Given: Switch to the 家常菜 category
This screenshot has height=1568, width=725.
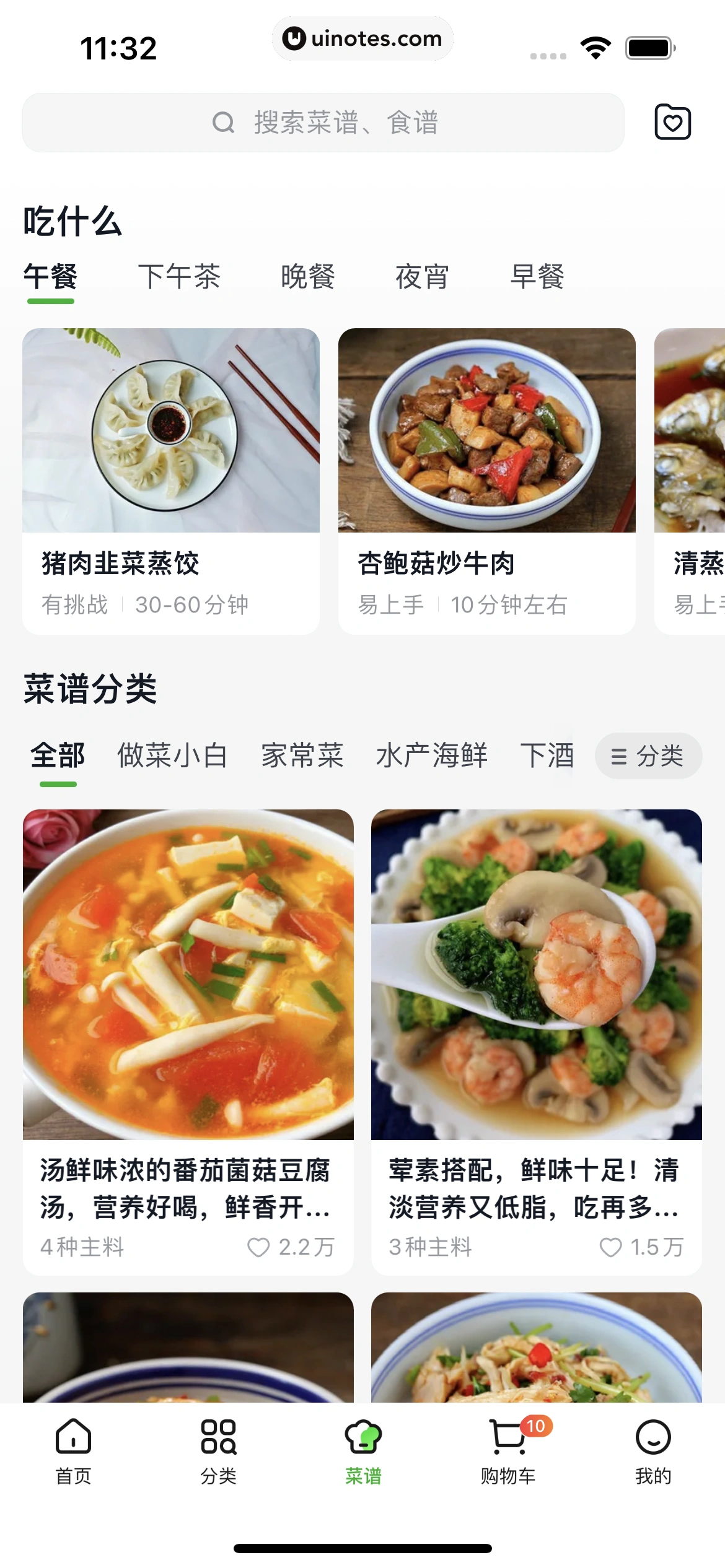Looking at the screenshot, I should tap(302, 756).
